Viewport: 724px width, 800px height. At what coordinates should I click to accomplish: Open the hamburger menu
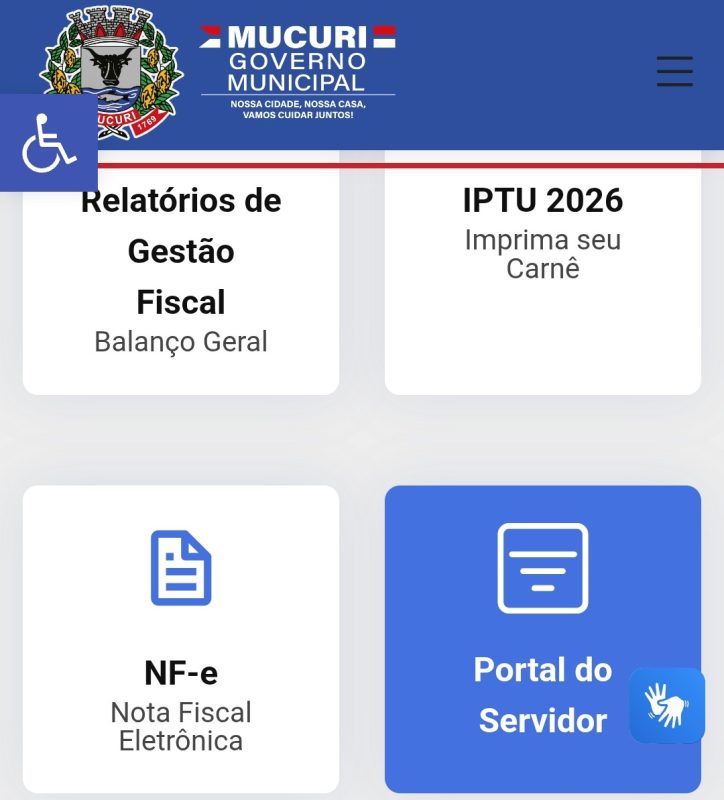(675, 72)
